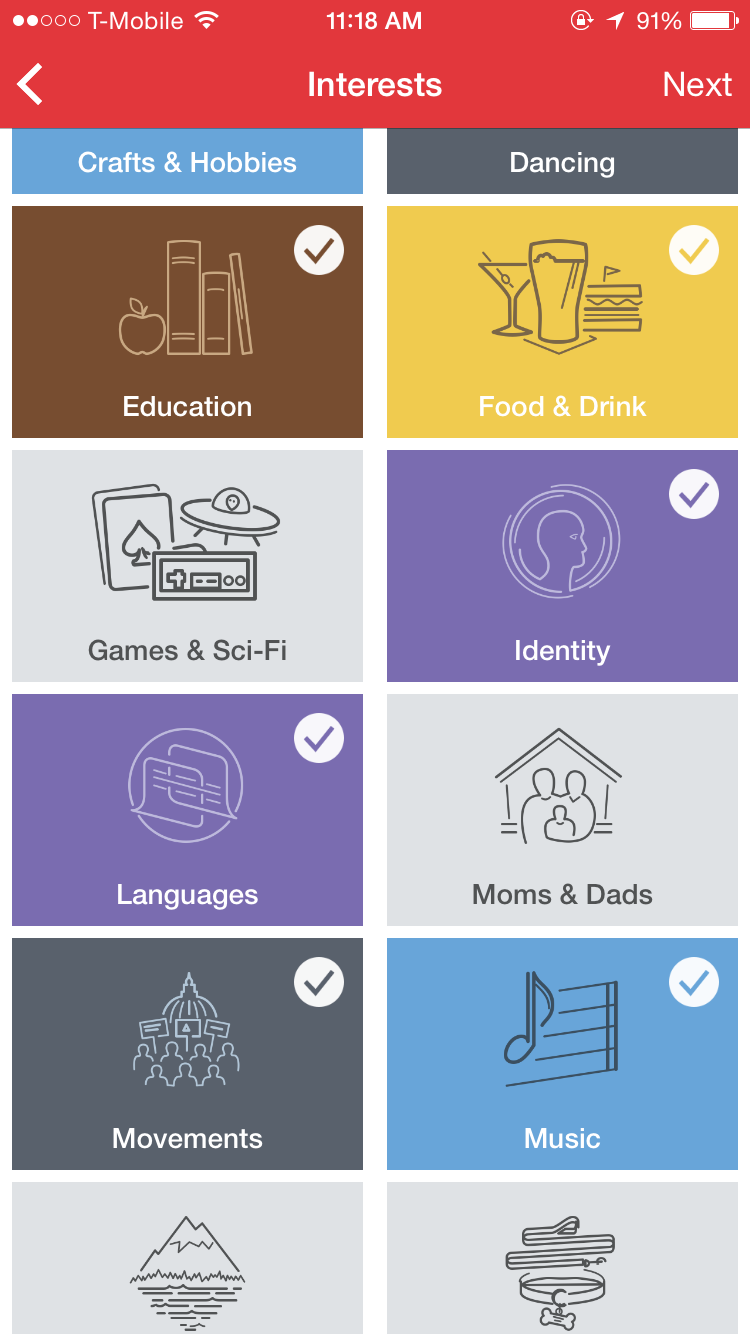Choose the Dancing interest tile
Viewport: 750px width, 1334px height.
tap(562, 162)
